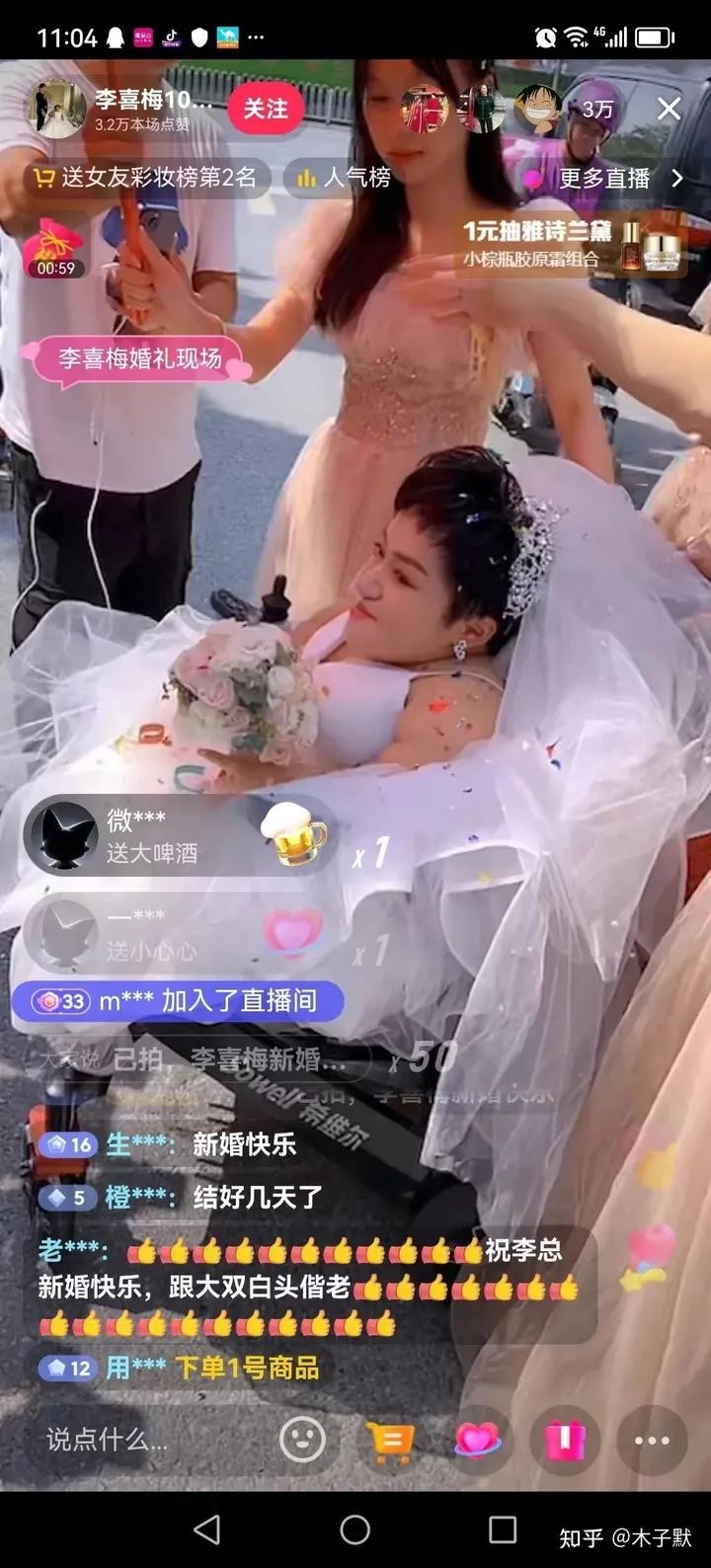Tap the 李喜梅婚礼现场 tag
711x1568 pixels.
point(140,357)
